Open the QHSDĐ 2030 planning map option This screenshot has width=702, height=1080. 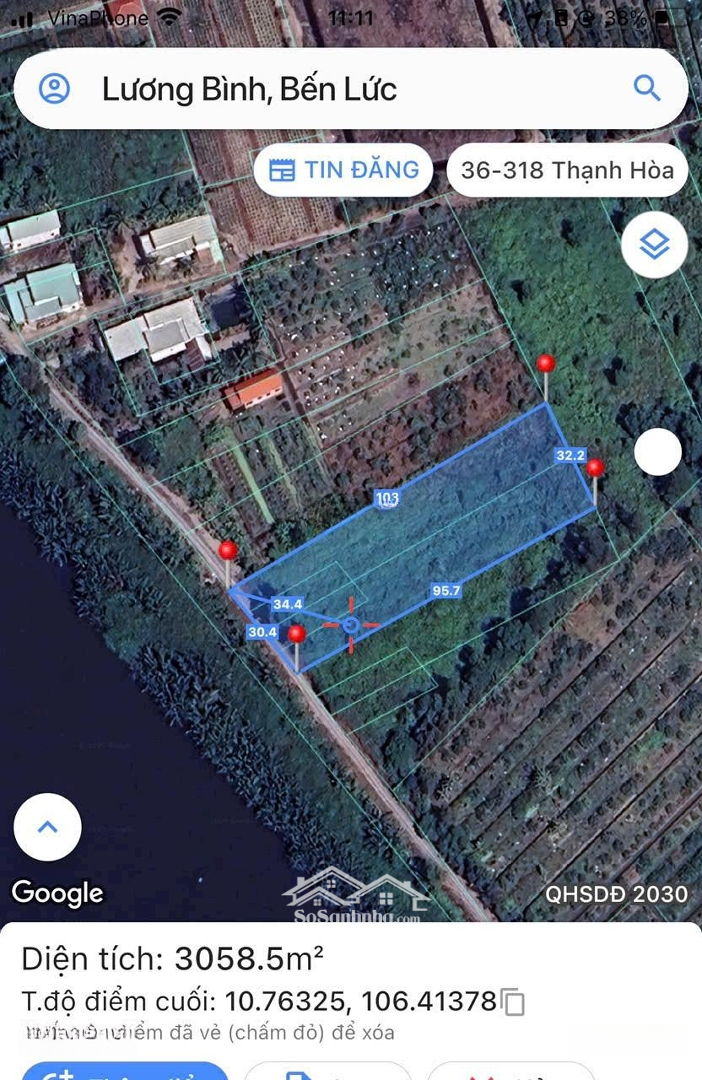tap(616, 893)
